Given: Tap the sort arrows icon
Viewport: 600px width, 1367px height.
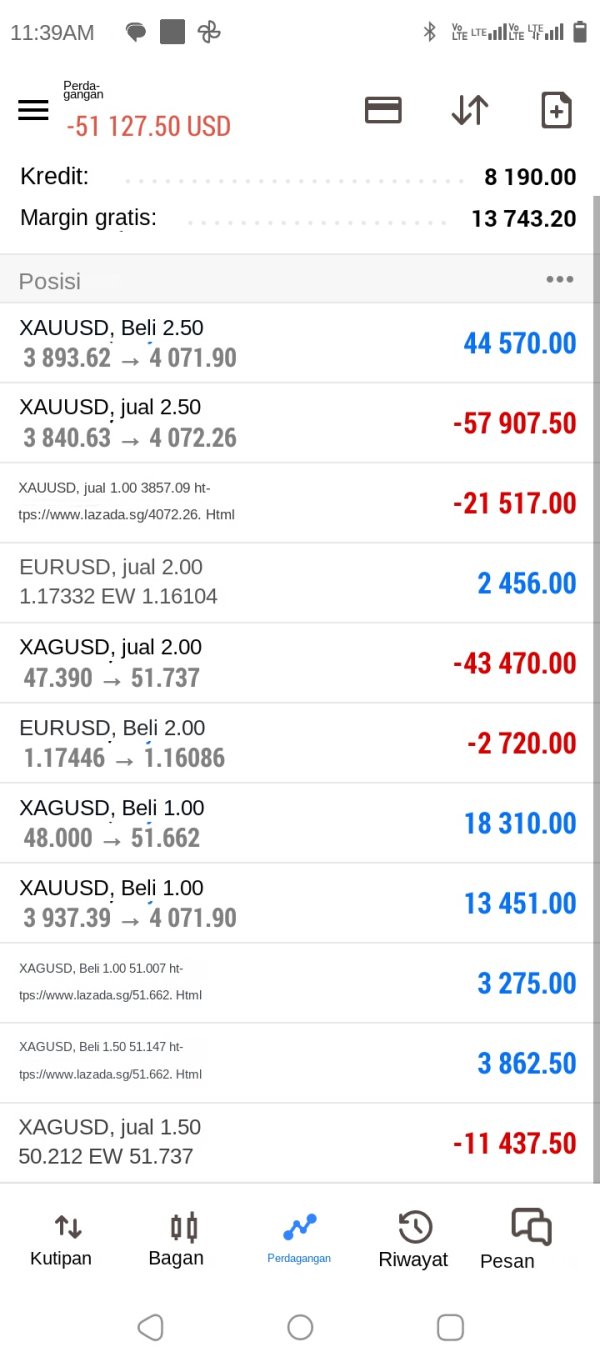Looking at the screenshot, I should coord(470,110).
